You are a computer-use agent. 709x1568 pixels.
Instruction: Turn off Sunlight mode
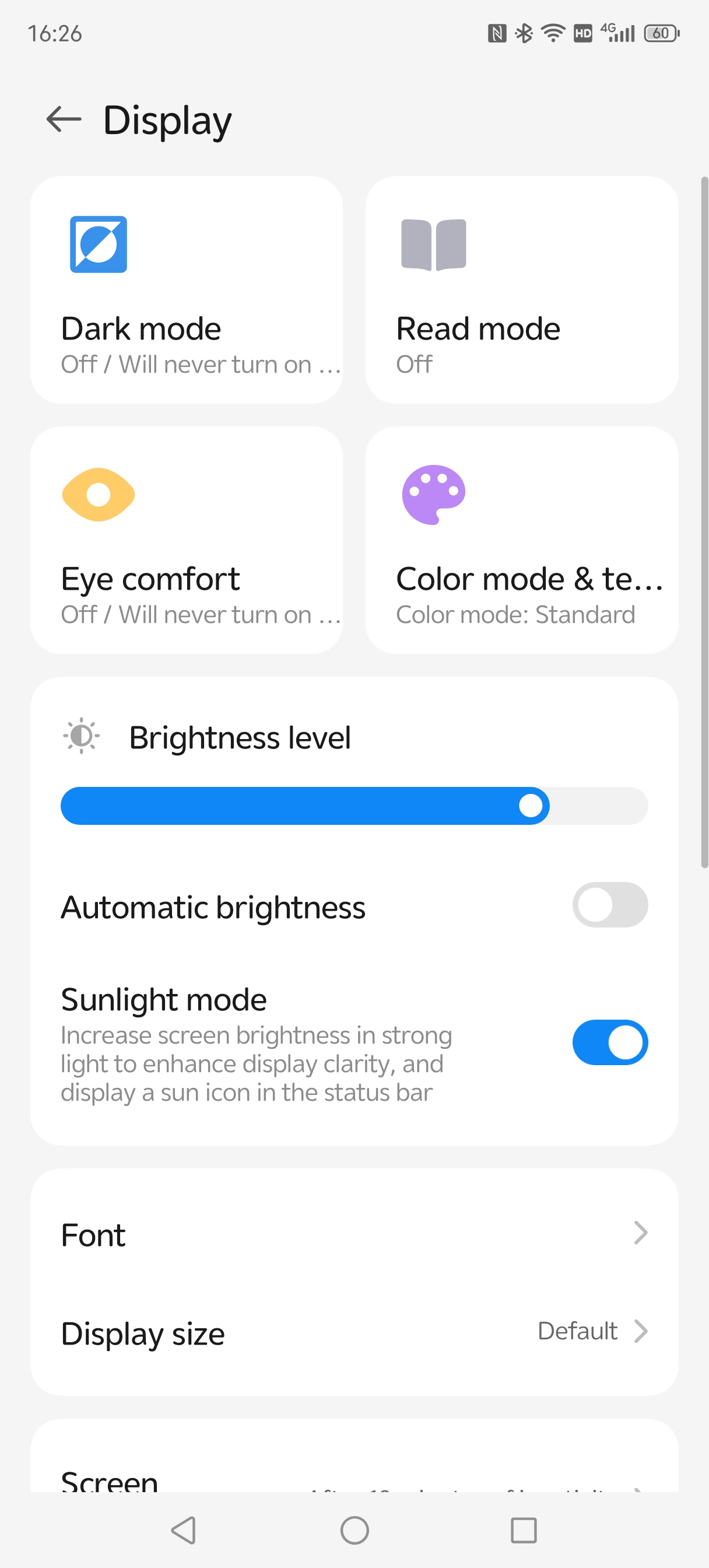610,1042
